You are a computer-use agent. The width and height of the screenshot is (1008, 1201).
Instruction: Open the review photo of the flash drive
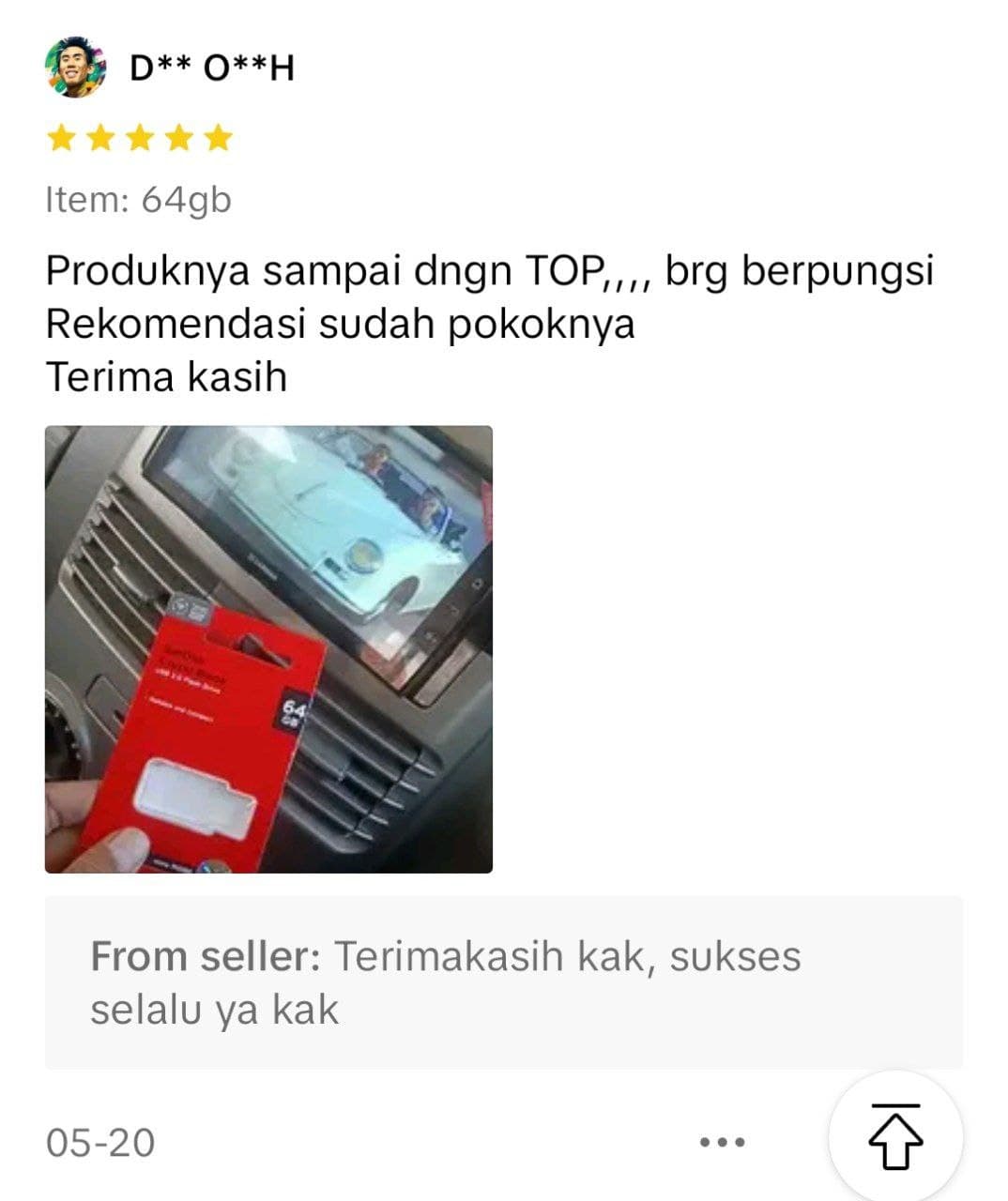268,649
